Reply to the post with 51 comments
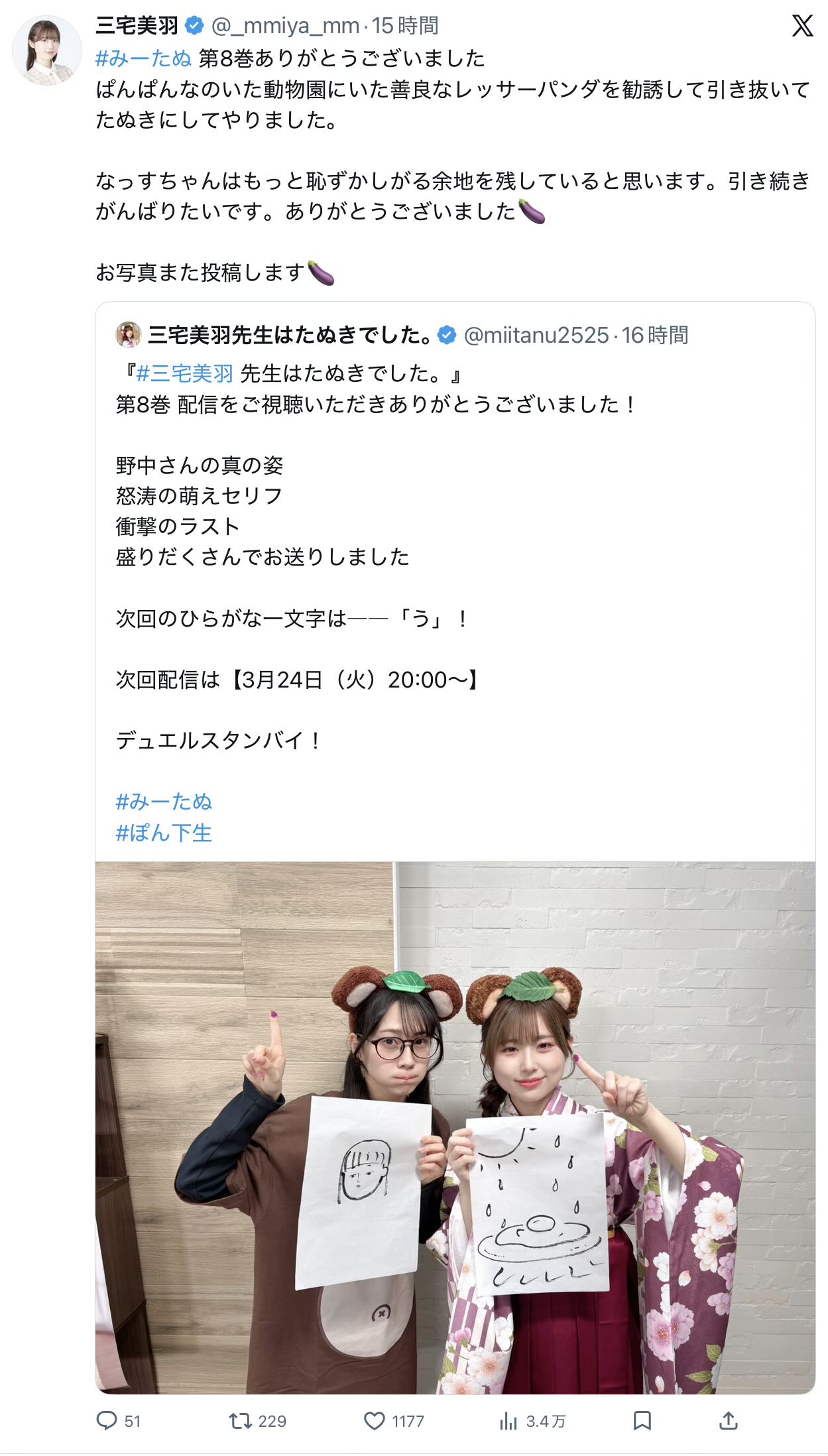Image resolution: width=828 pixels, height=1456 pixels. pyautogui.click(x=107, y=1420)
